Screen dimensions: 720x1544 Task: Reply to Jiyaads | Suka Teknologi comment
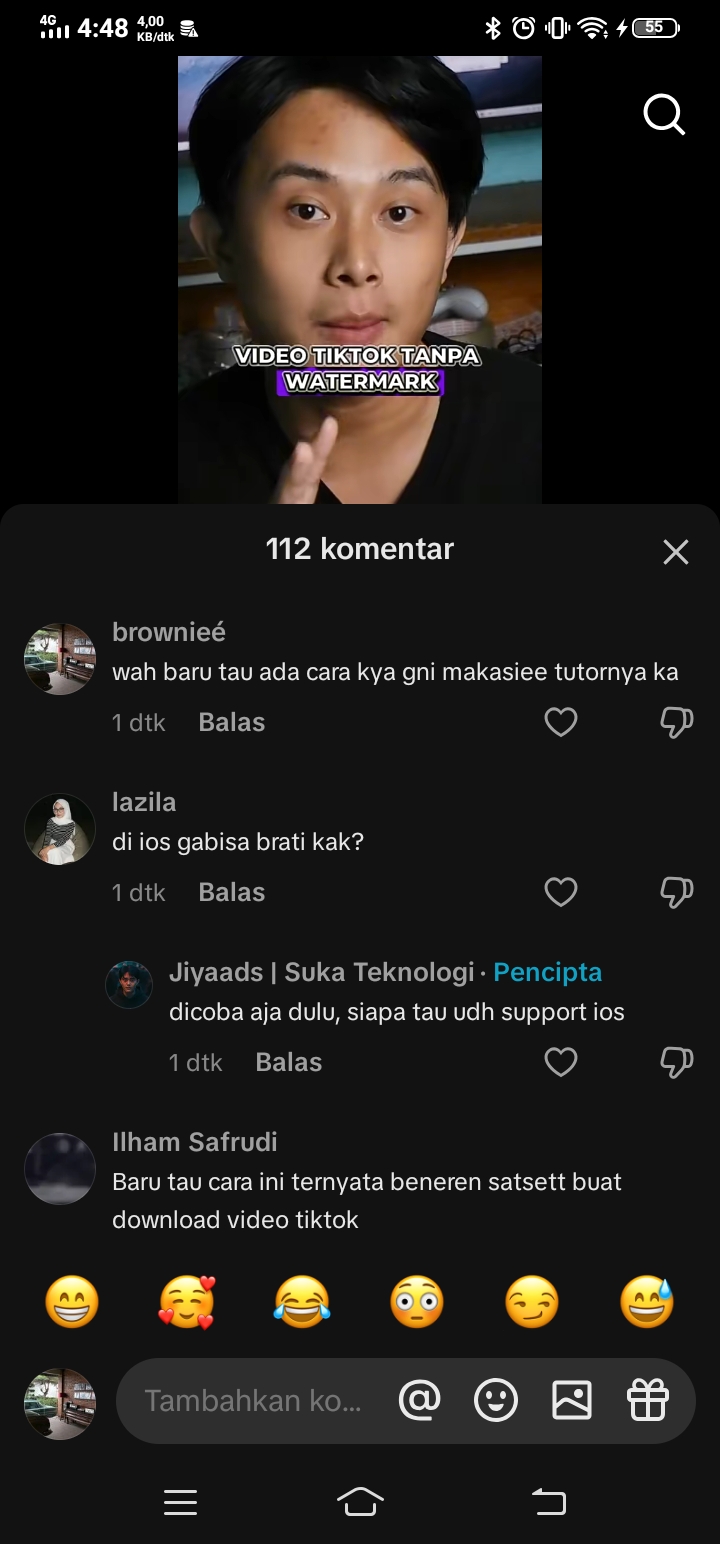click(x=288, y=1062)
